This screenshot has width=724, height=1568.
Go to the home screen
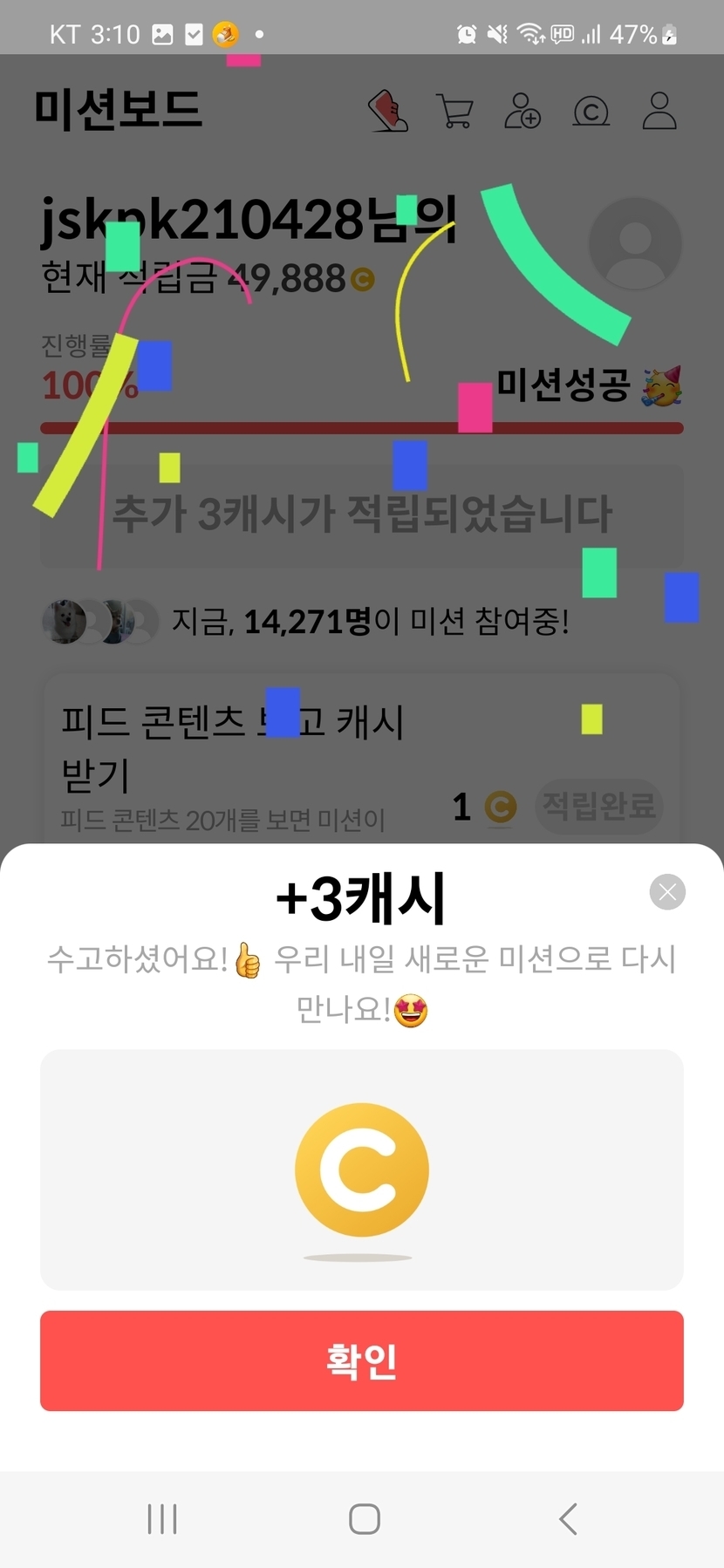364,1518
